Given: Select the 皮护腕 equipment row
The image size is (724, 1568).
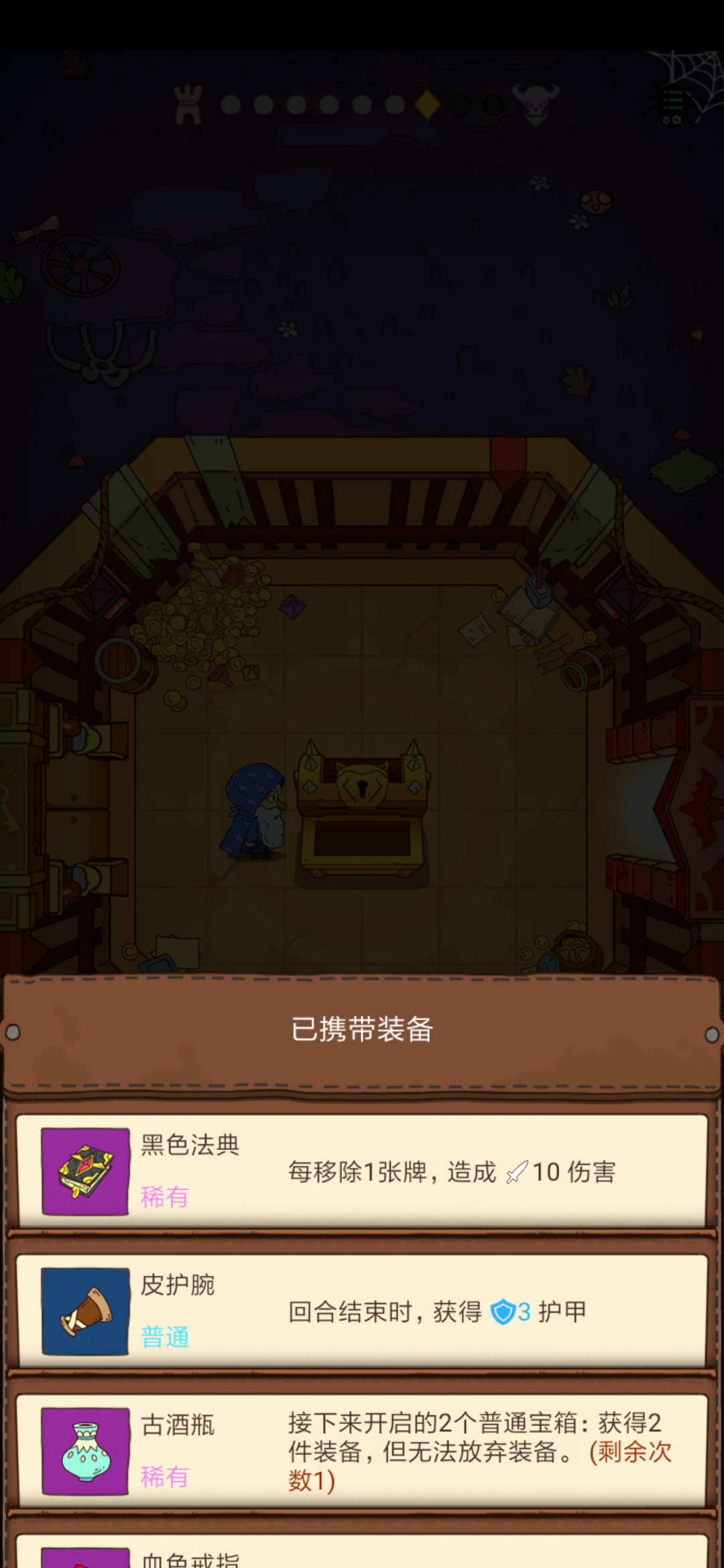Looking at the screenshot, I should pyautogui.click(x=362, y=1311).
